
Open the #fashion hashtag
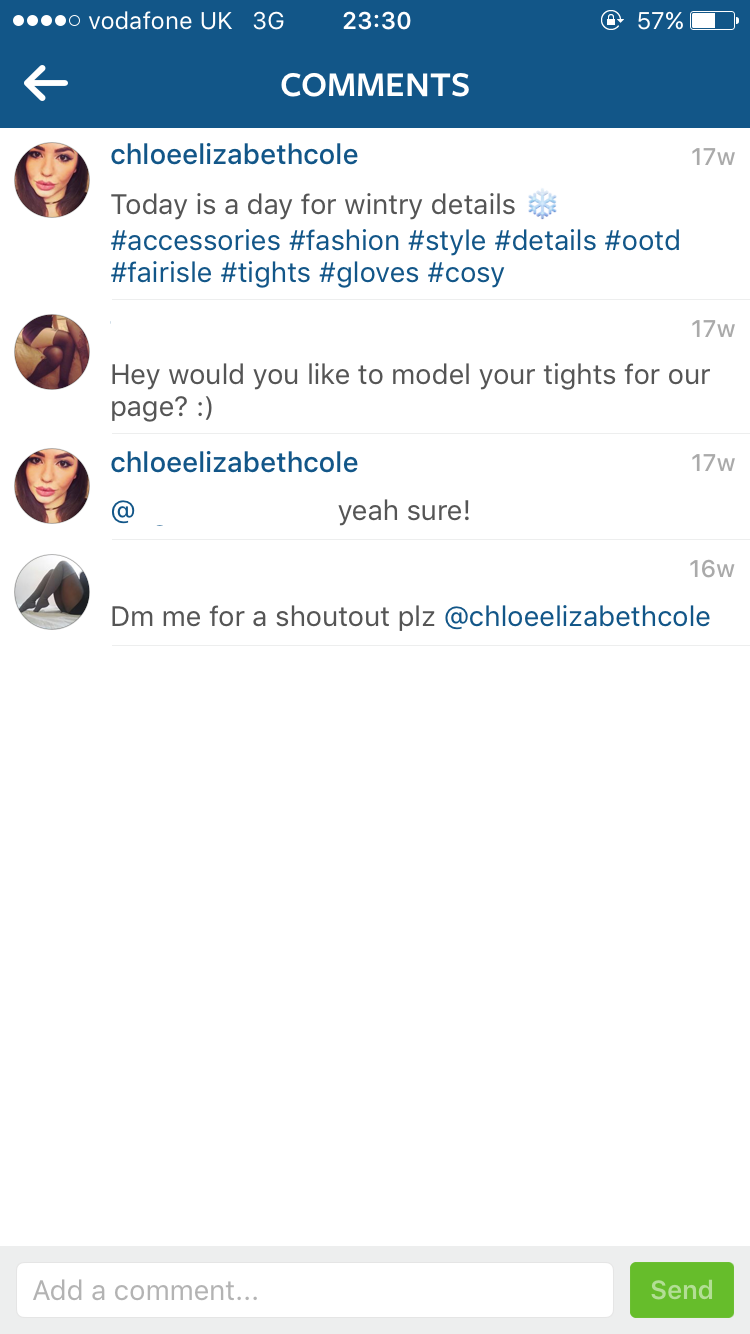(344, 241)
